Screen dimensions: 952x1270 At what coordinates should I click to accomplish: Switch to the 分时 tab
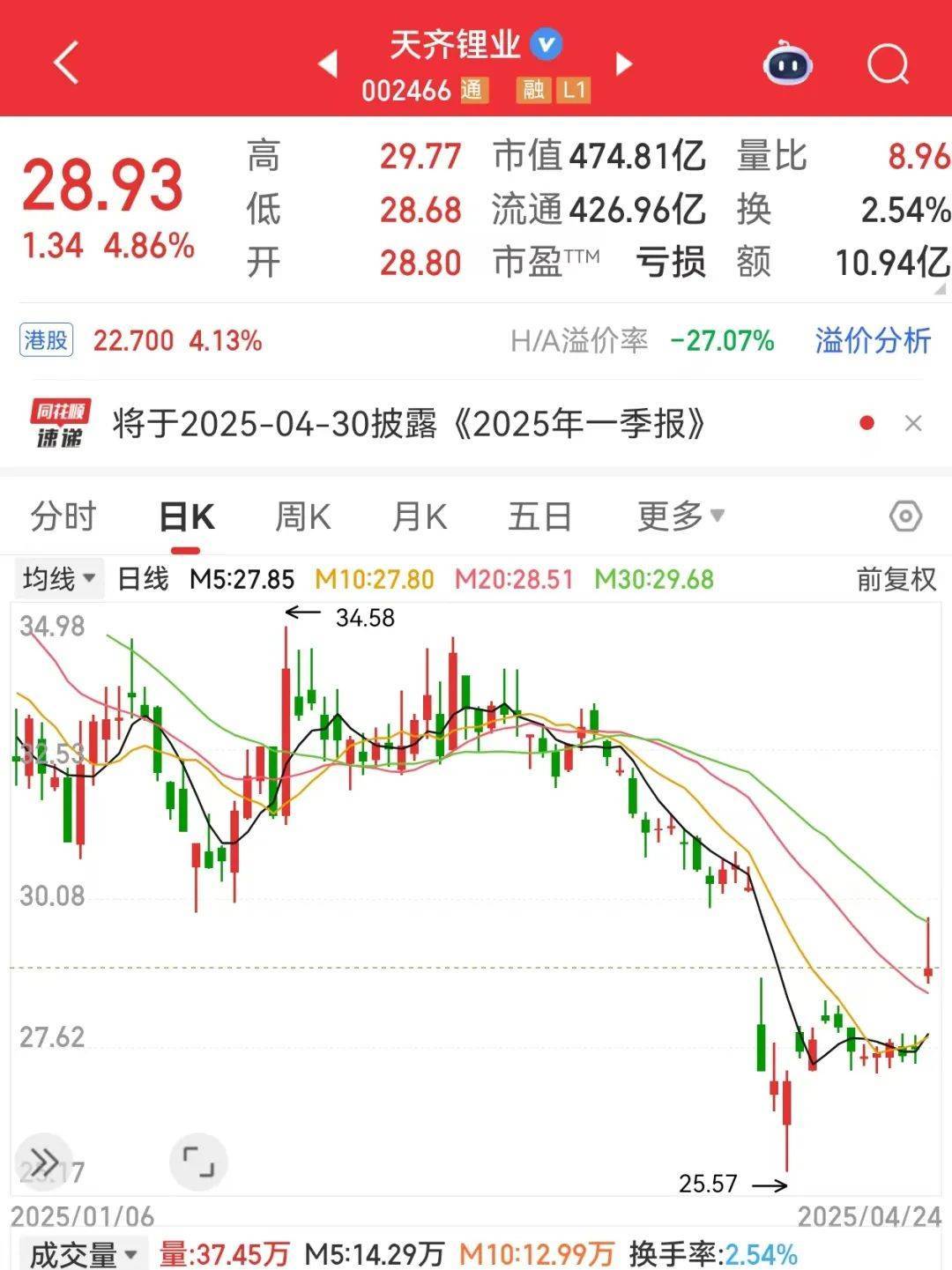tap(61, 516)
